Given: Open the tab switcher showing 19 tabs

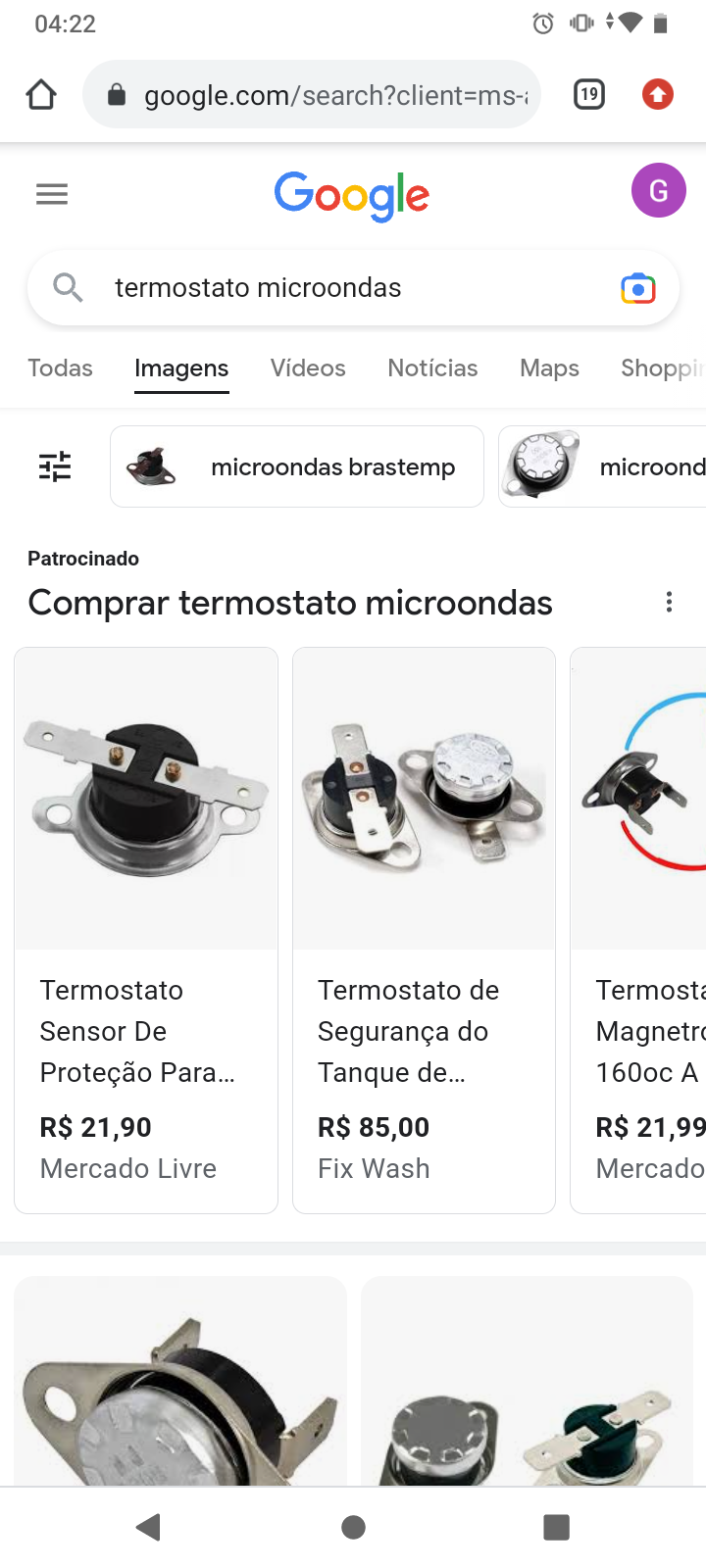Looking at the screenshot, I should (x=588, y=95).
